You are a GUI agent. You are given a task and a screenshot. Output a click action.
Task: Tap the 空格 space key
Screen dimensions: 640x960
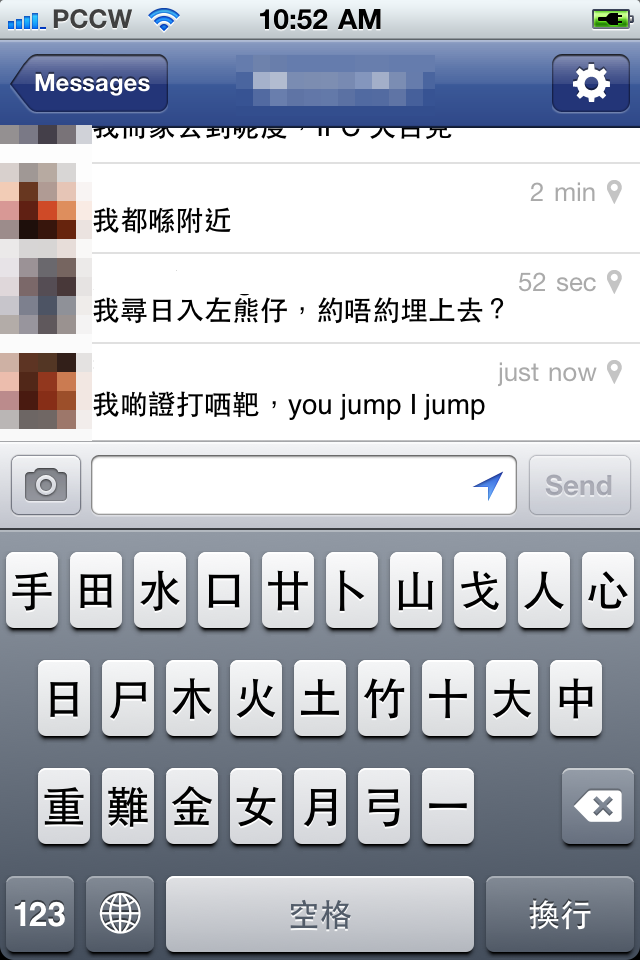point(320,914)
